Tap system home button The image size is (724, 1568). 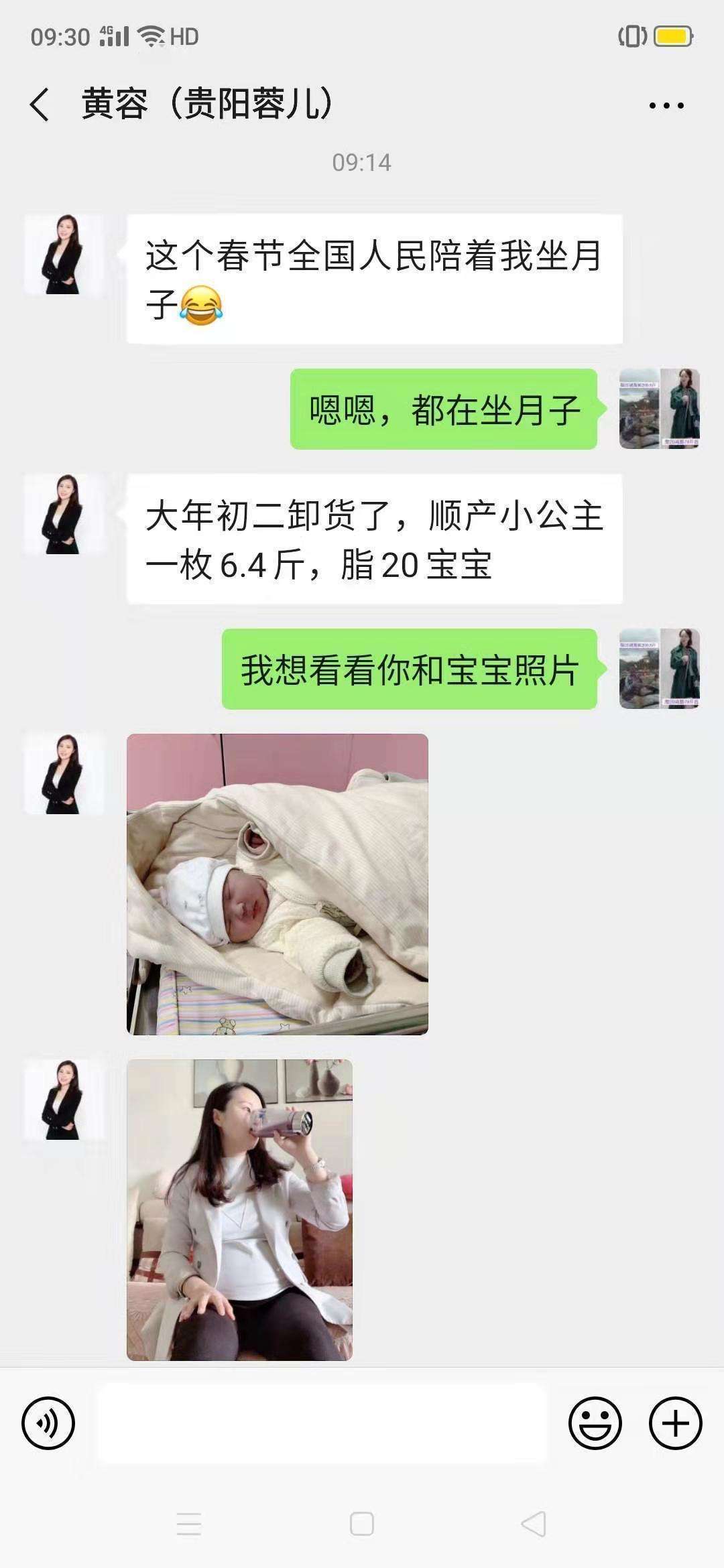362,1524
